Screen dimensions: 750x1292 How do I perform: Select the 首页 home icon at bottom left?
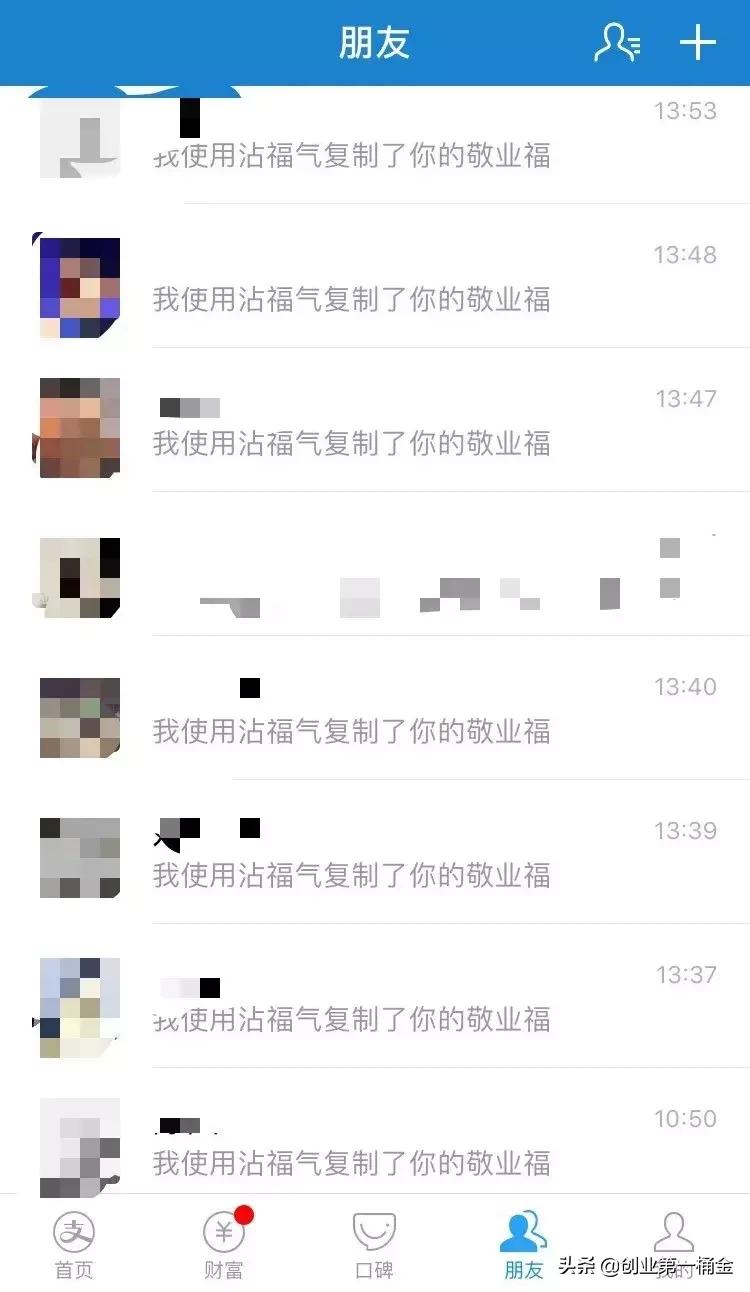[x=73, y=1240]
